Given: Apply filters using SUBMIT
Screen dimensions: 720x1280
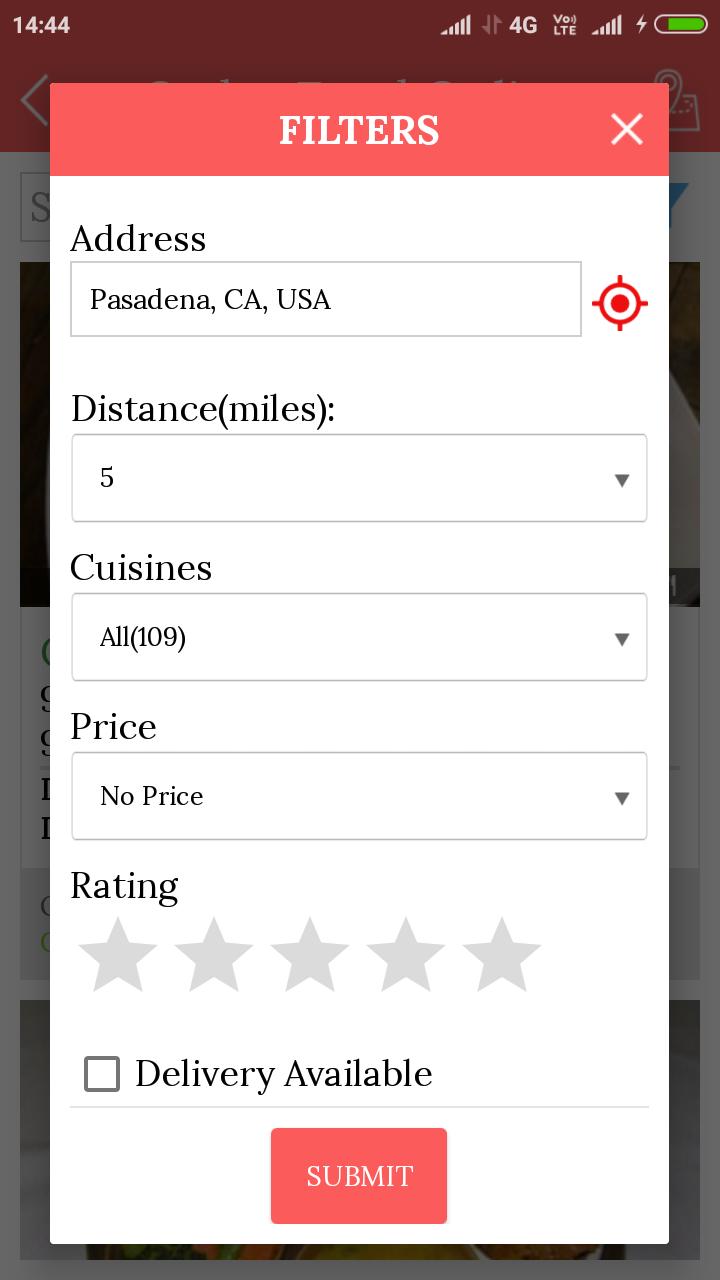Looking at the screenshot, I should point(358,1175).
